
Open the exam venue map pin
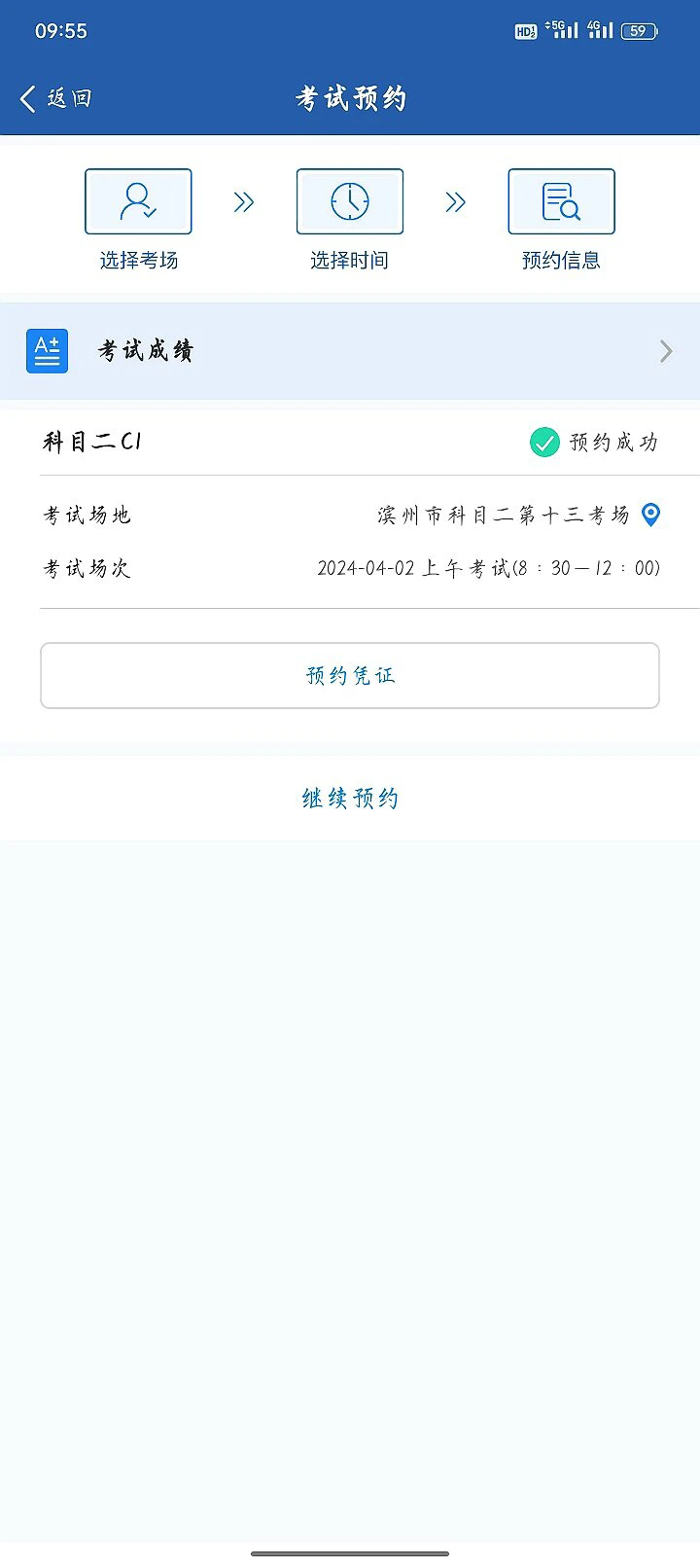click(651, 515)
